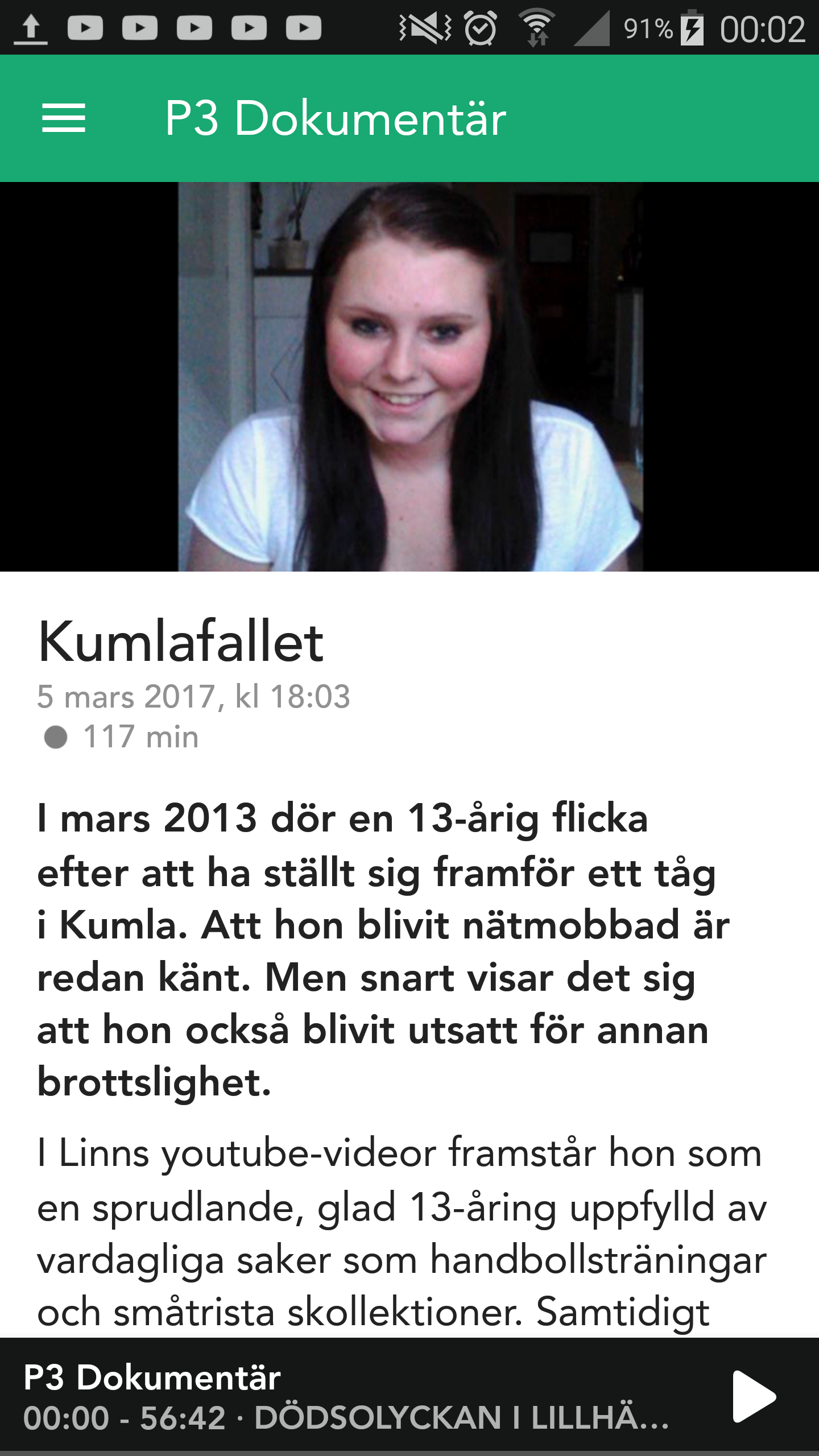The width and height of the screenshot is (819, 1456).
Task: Play the P3 Dokumentär episode
Action: pyautogui.click(x=753, y=1396)
